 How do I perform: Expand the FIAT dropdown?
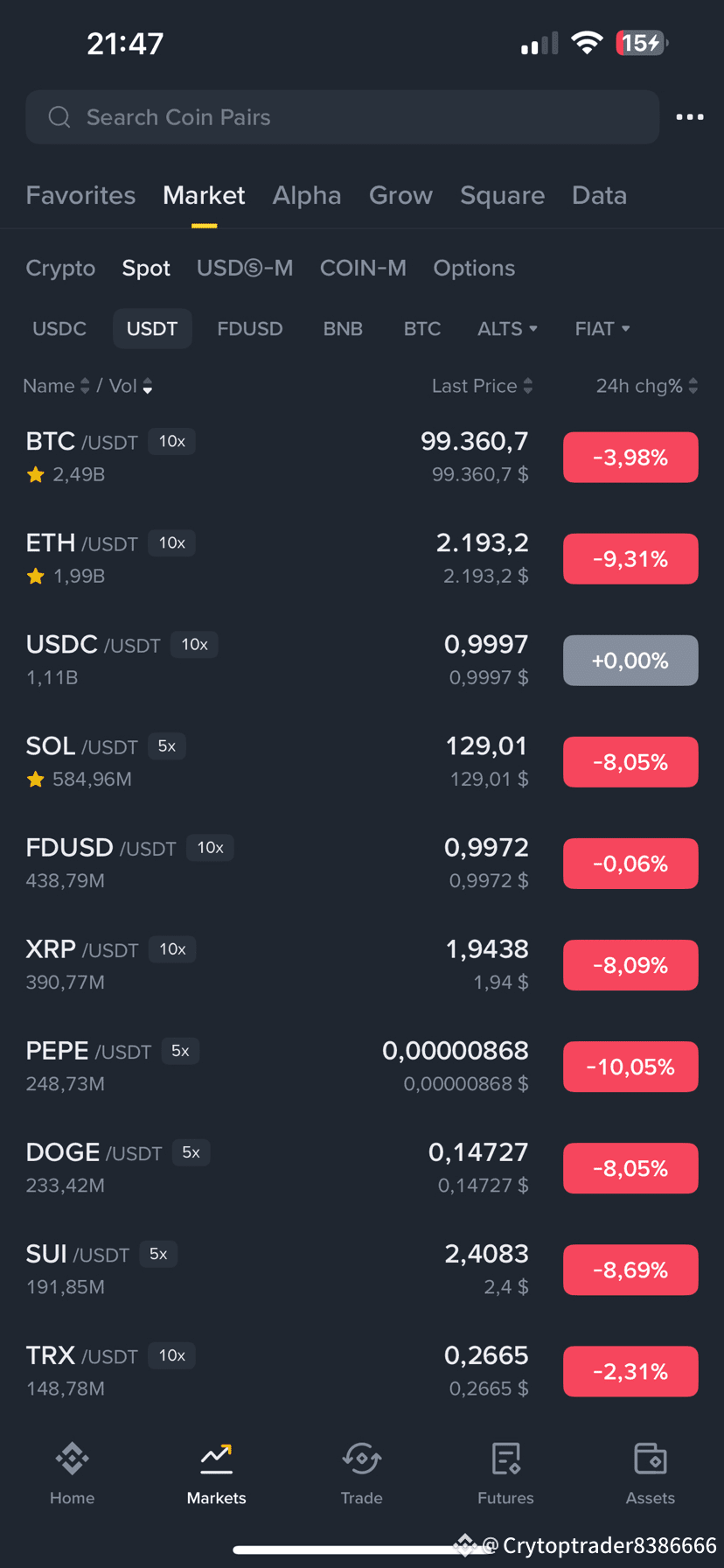click(602, 329)
